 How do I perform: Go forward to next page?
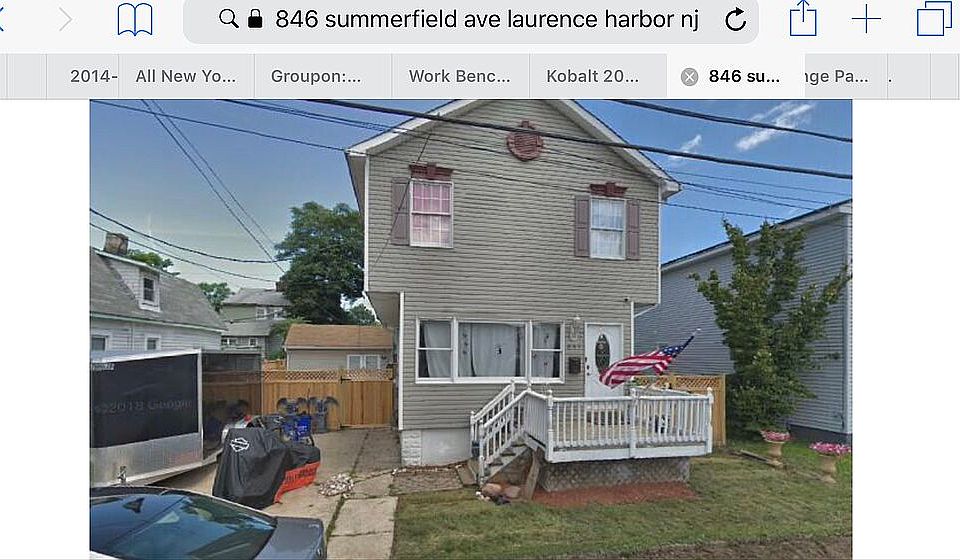click(x=65, y=19)
